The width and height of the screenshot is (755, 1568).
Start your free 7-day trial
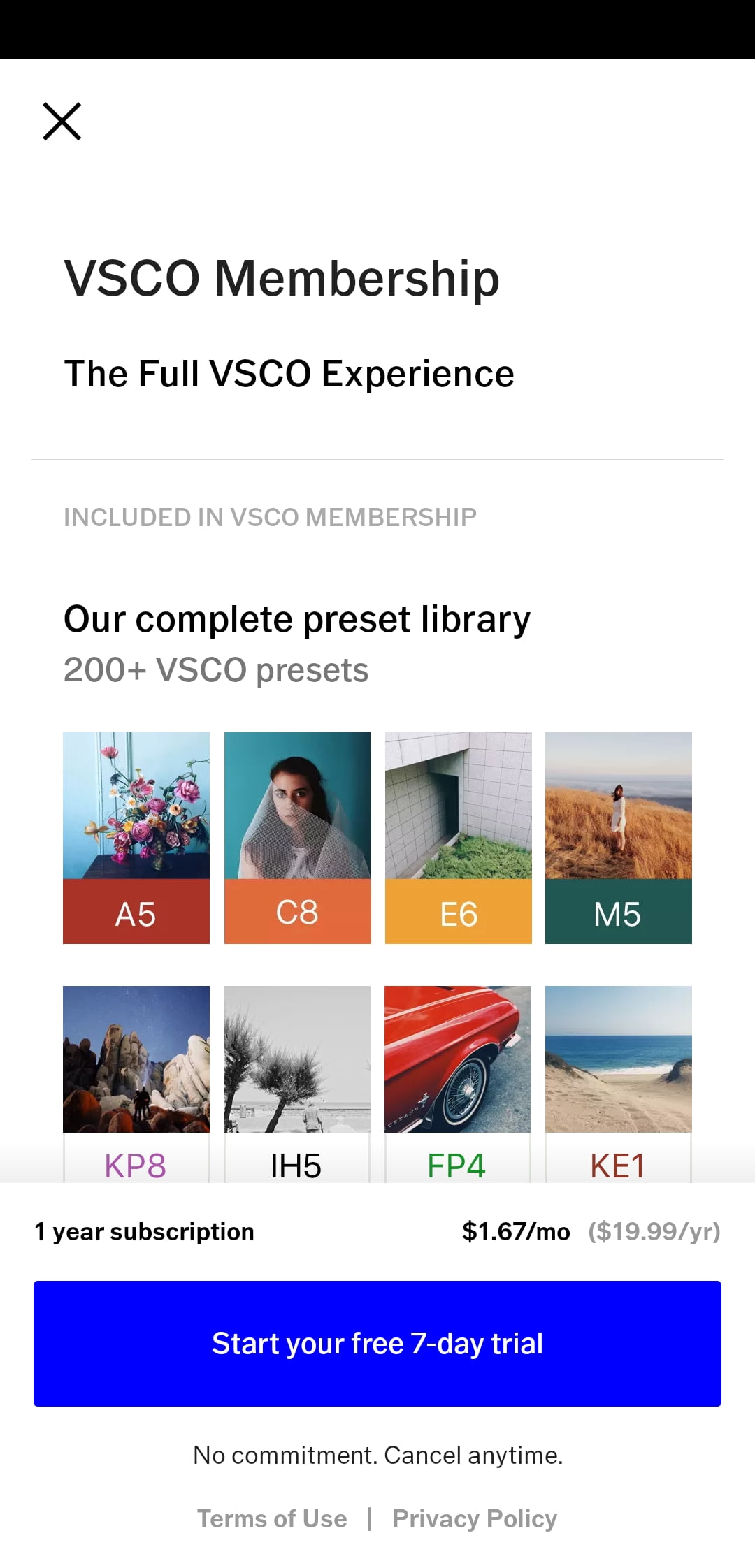(377, 1342)
